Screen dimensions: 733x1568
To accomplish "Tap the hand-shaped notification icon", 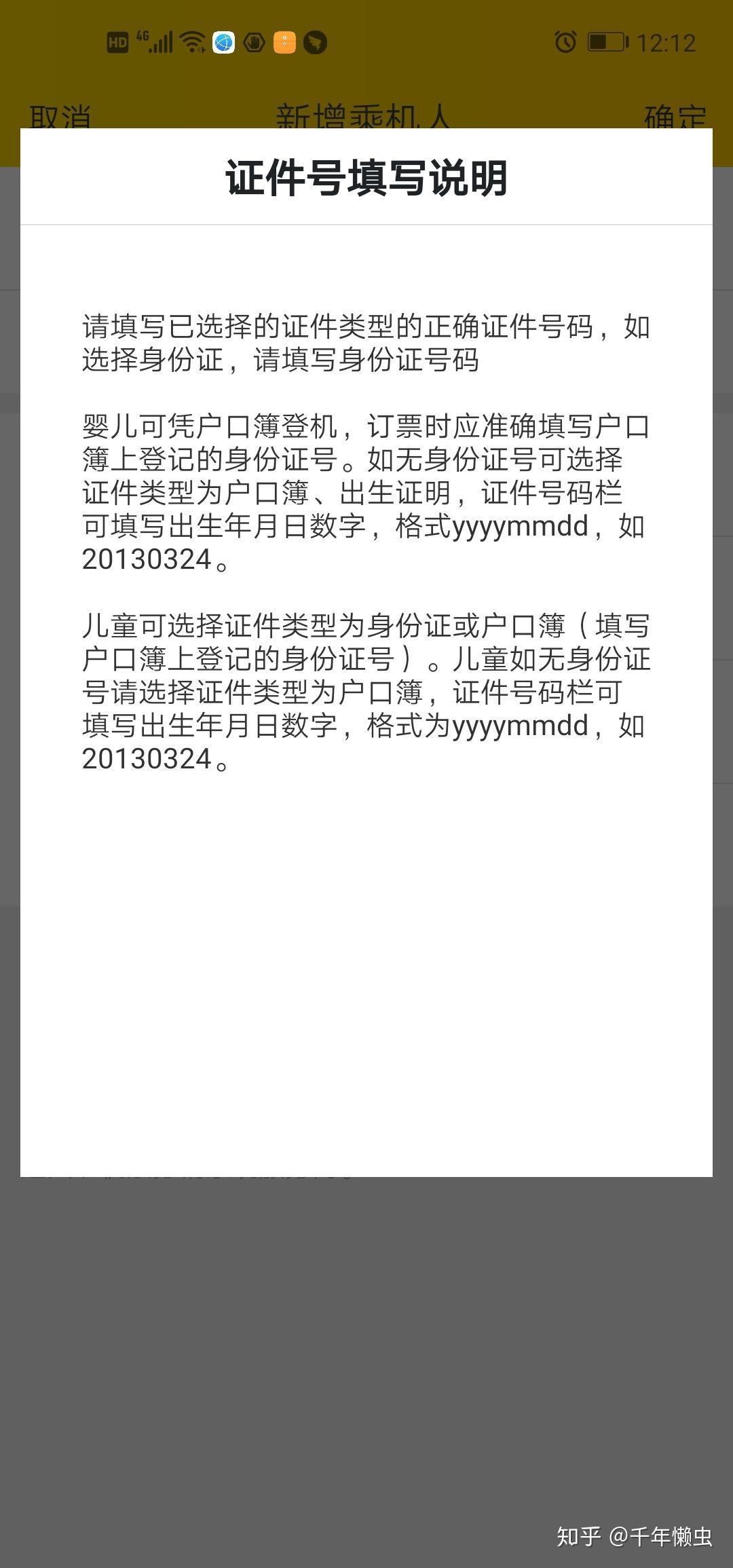I will 254,42.
